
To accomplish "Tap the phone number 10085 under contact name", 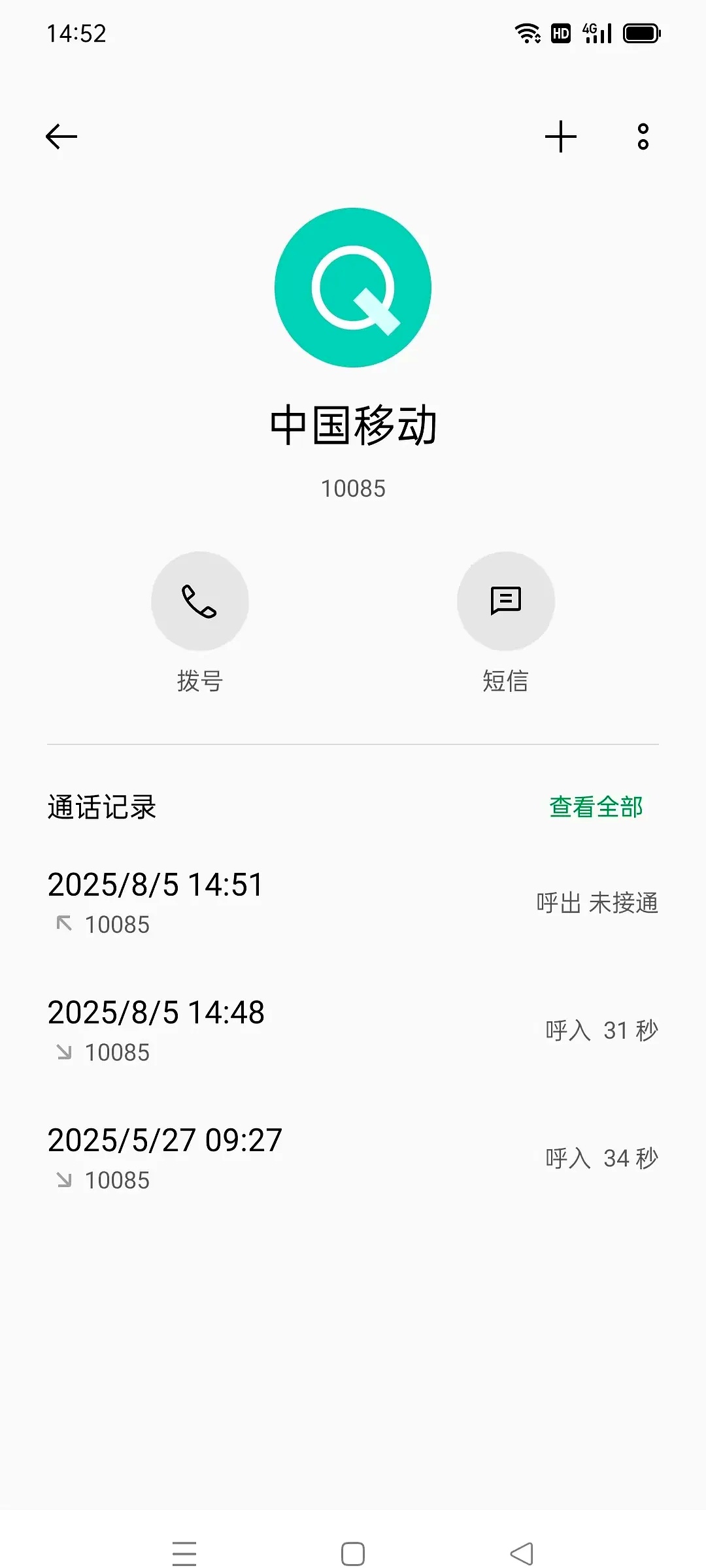I will tap(353, 487).
